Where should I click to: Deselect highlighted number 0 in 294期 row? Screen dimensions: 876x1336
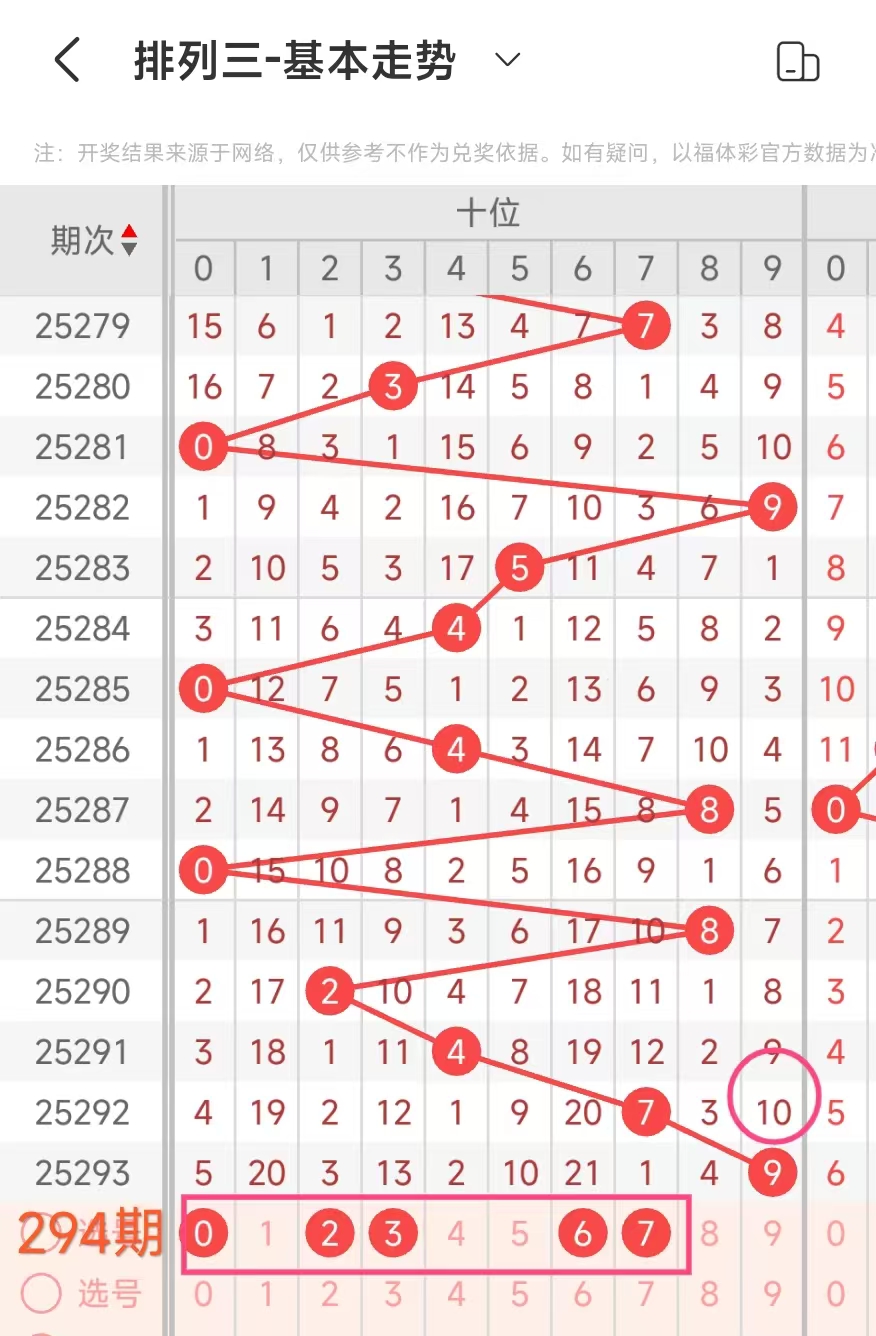(203, 1234)
